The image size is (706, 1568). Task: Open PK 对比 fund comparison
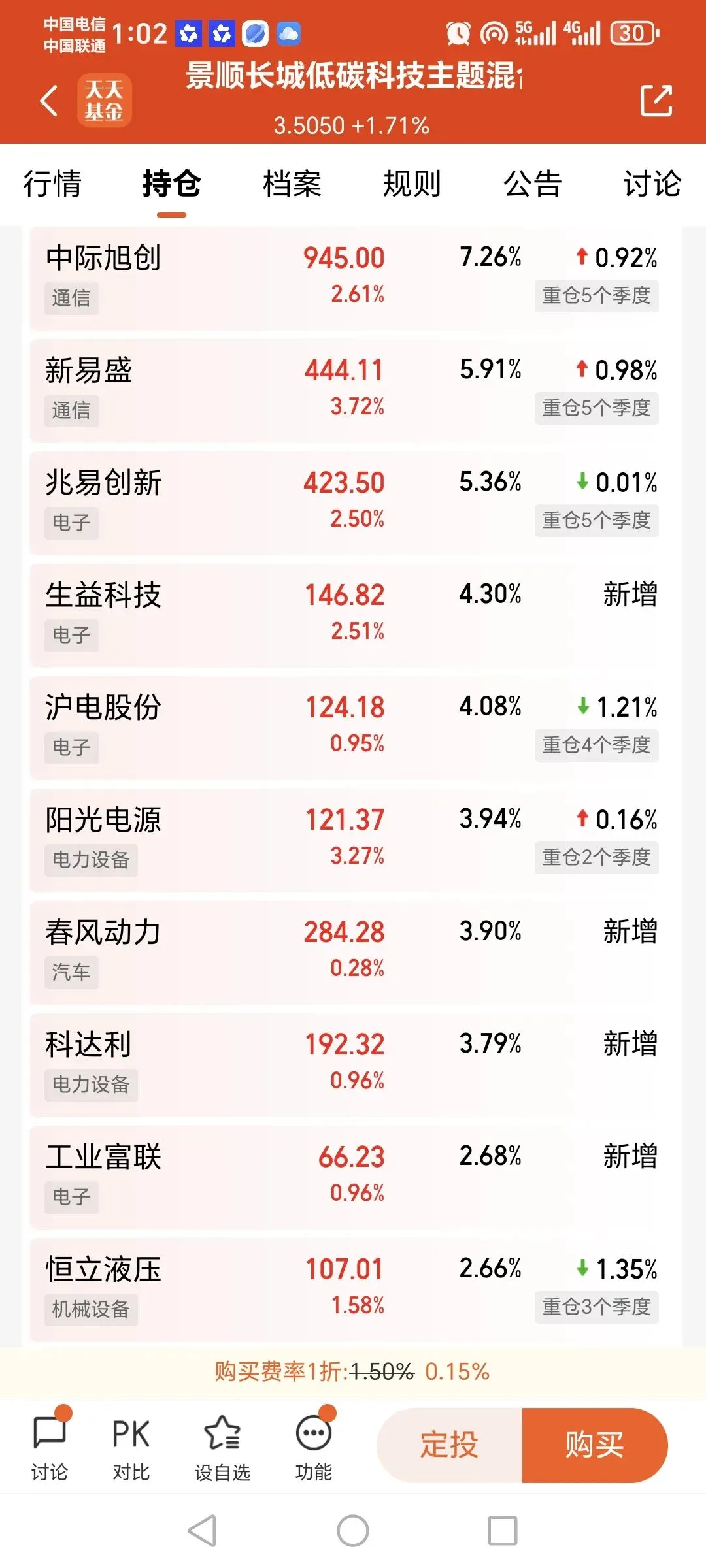(x=131, y=1448)
